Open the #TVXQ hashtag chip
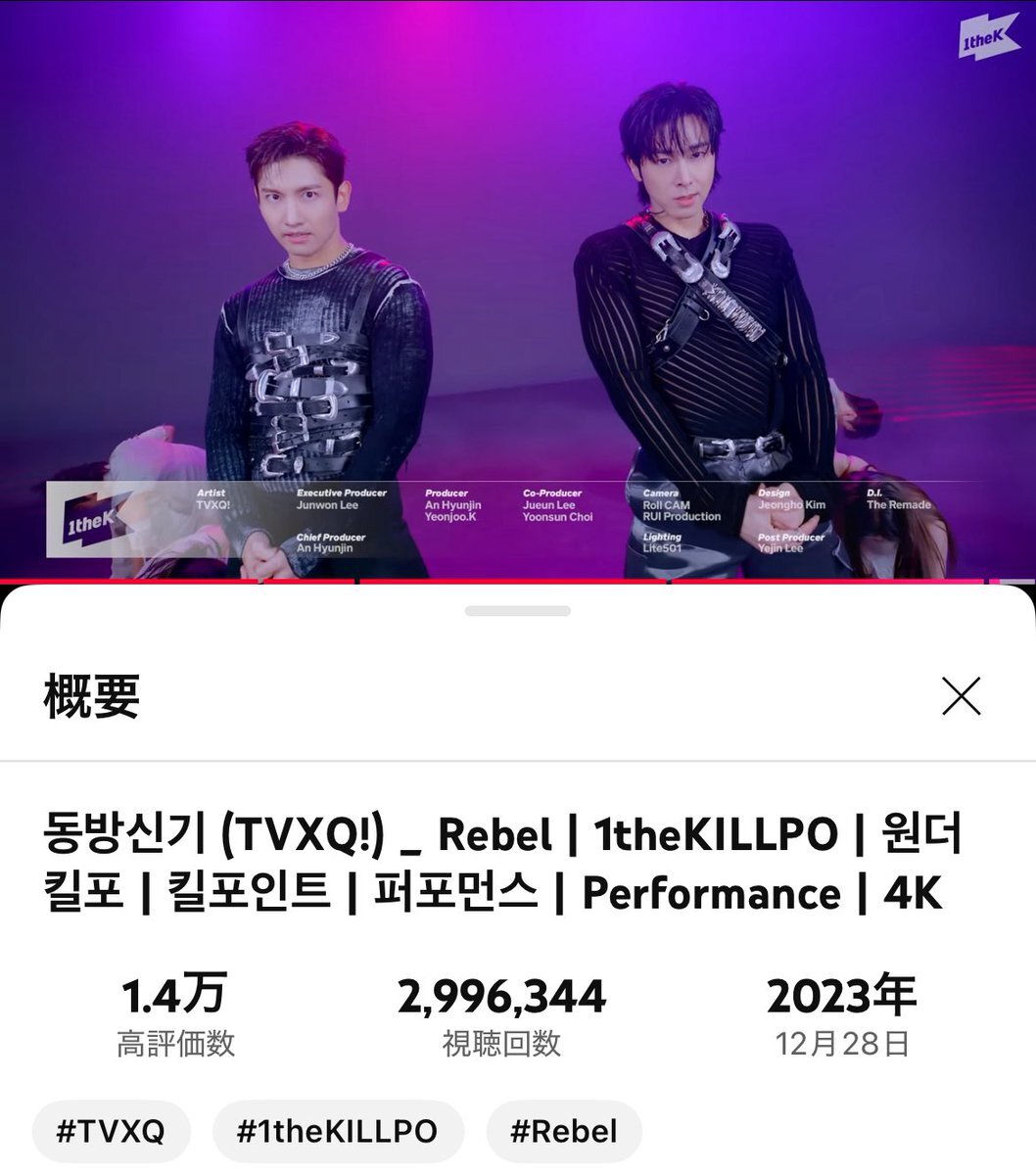The image size is (1036, 1175). pyautogui.click(x=111, y=1132)
